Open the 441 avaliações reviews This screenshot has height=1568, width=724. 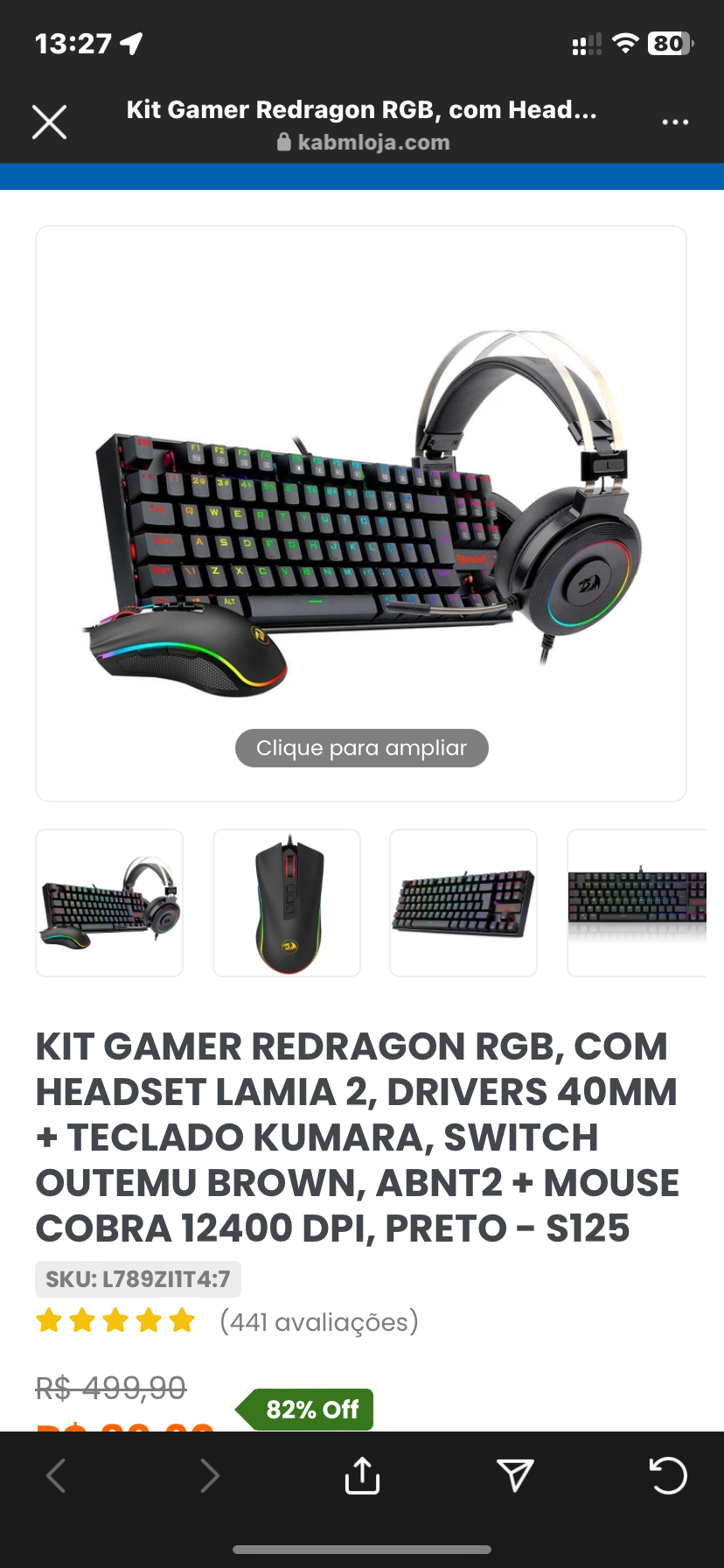pos(319,1321)
